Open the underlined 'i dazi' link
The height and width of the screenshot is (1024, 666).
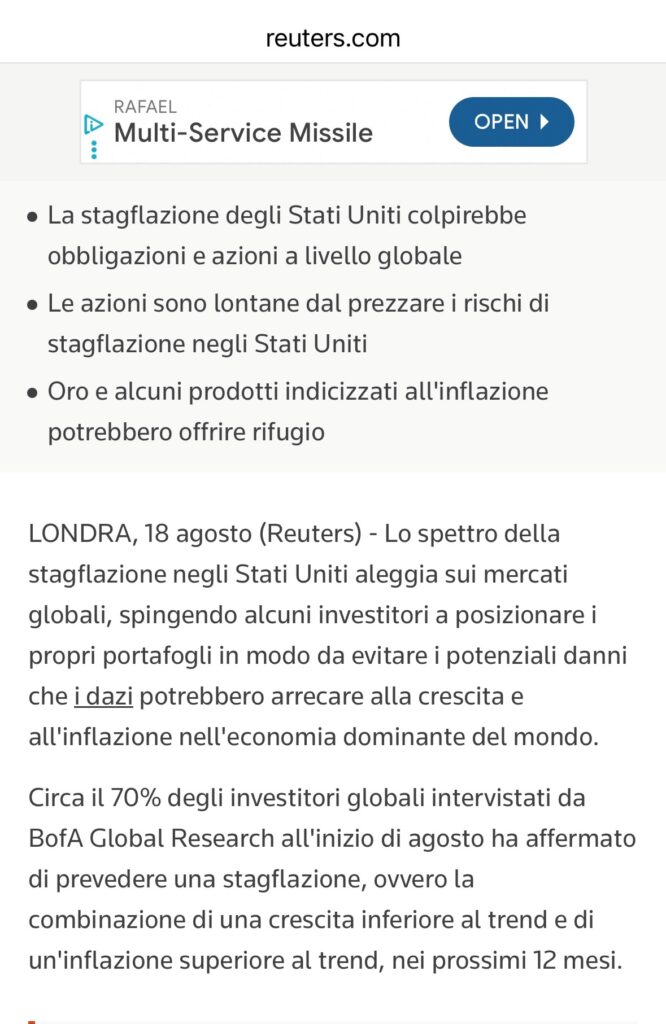coord(103,696)
